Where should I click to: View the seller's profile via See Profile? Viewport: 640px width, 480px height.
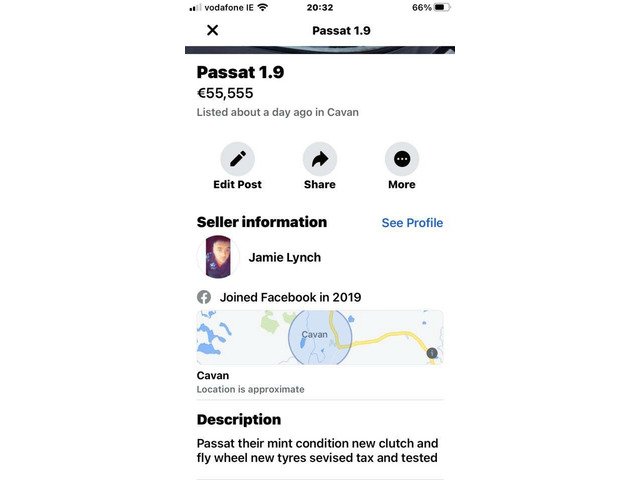(x=412, y=223)
